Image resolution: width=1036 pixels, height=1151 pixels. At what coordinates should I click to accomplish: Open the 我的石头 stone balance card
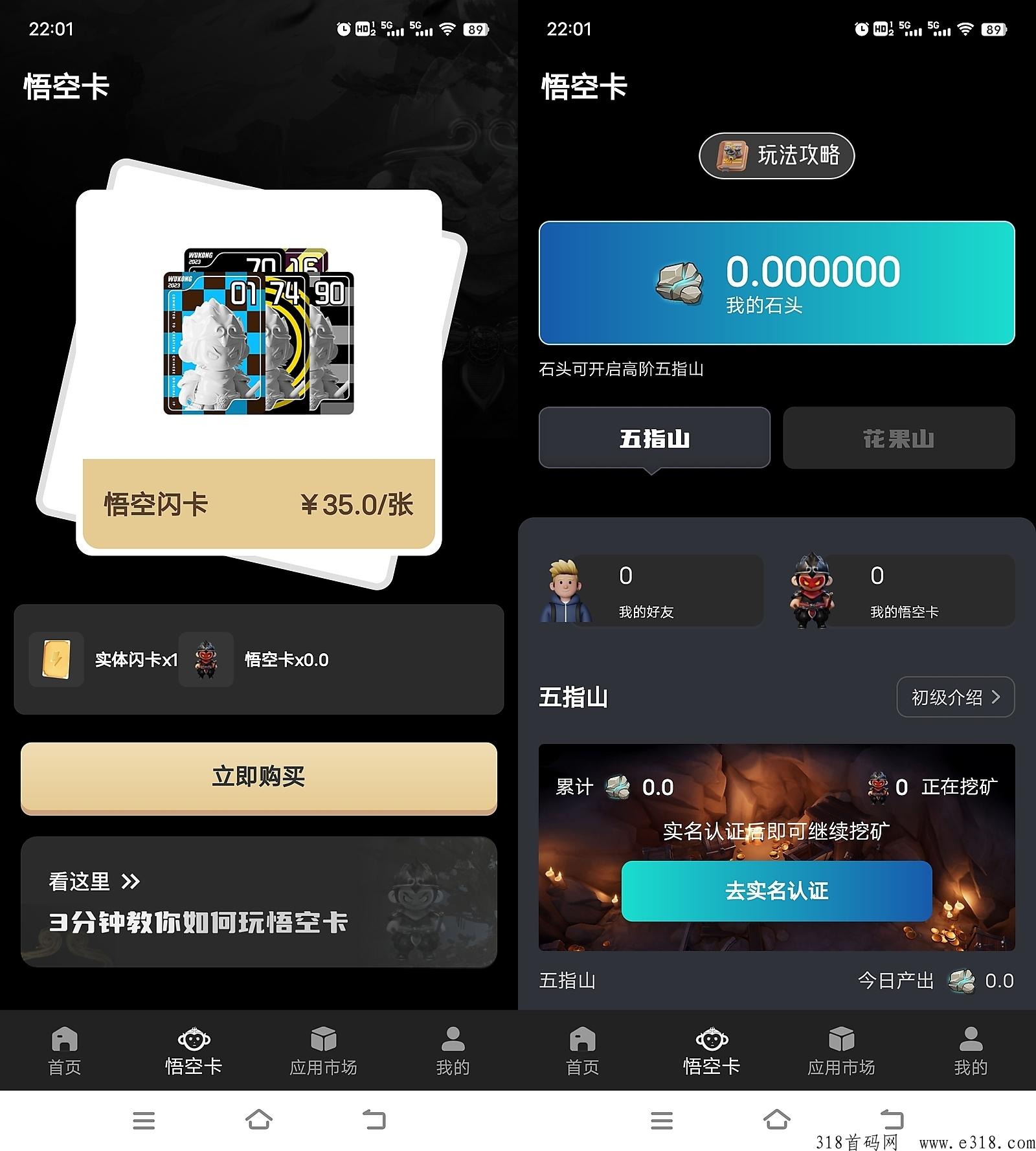(x=776, y=283)
